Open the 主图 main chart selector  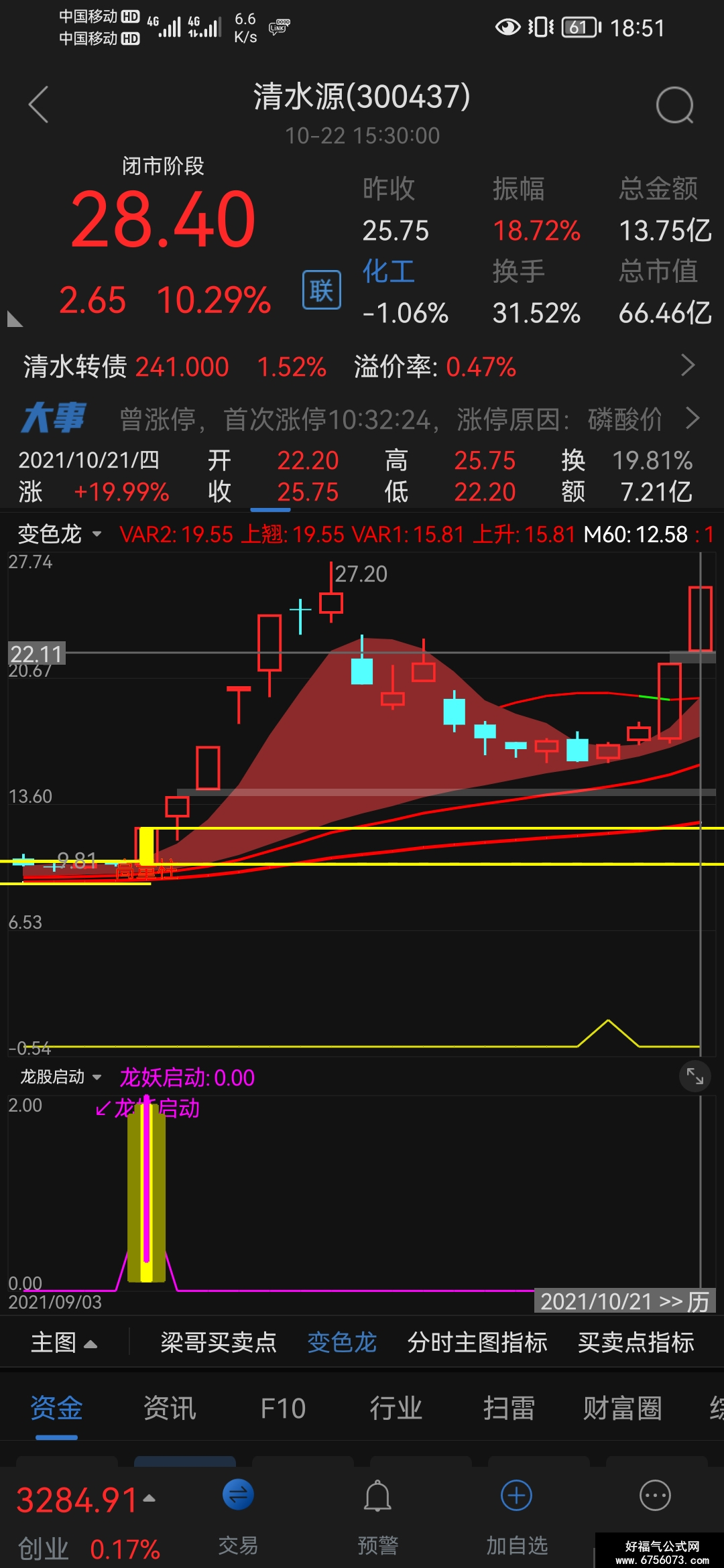pos(64,1342)
